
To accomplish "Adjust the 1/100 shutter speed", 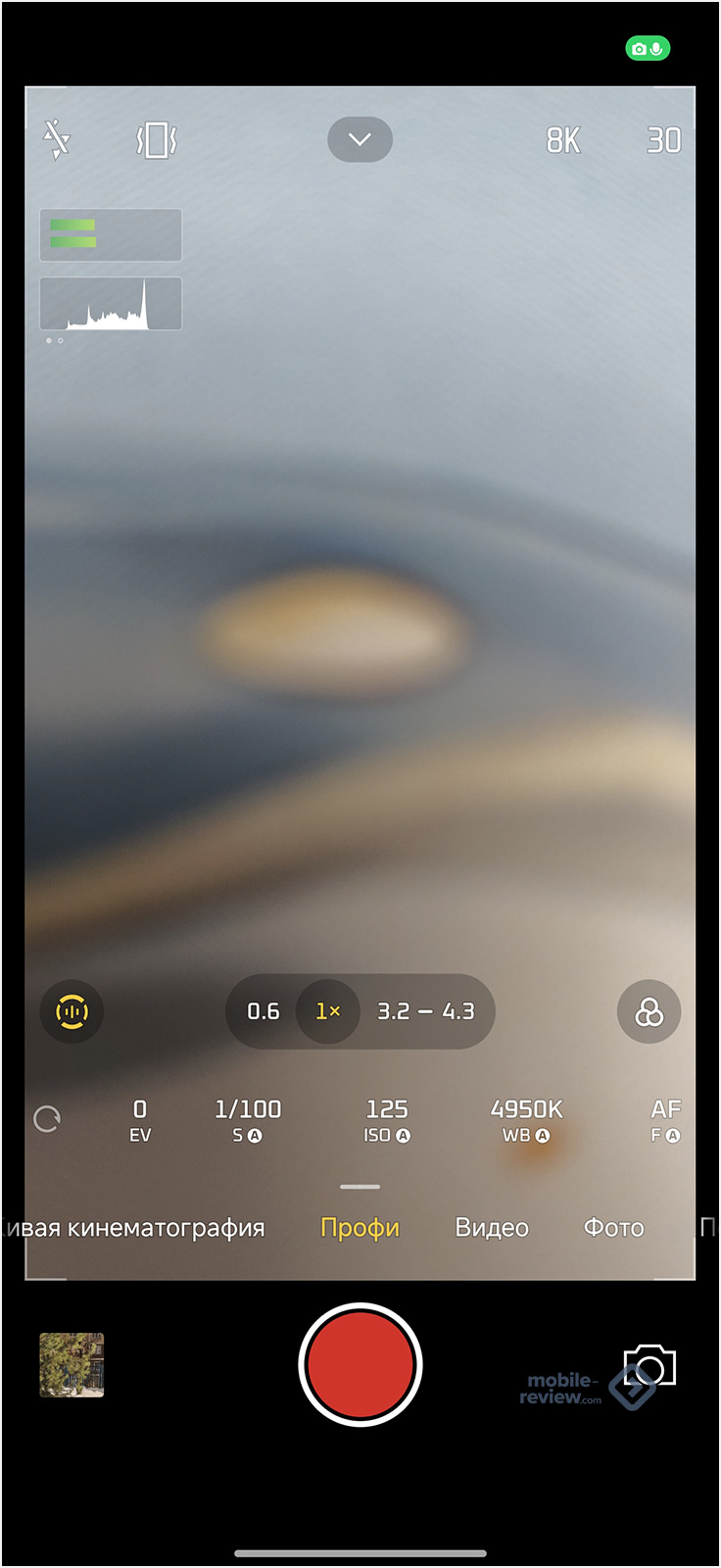I will pos(248,1120).
